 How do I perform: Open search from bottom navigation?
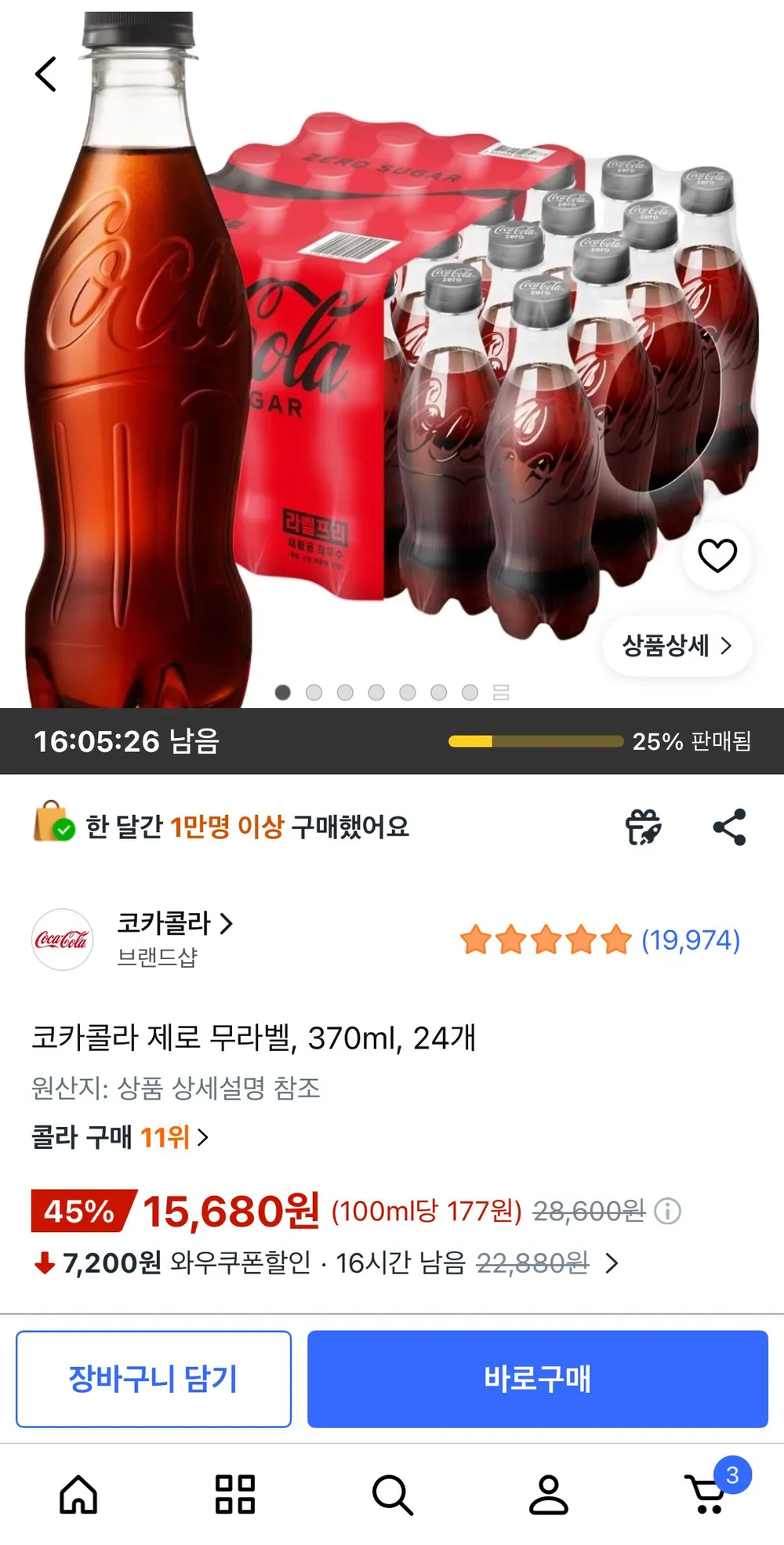pyautogui.click(x=392, y=1494)
